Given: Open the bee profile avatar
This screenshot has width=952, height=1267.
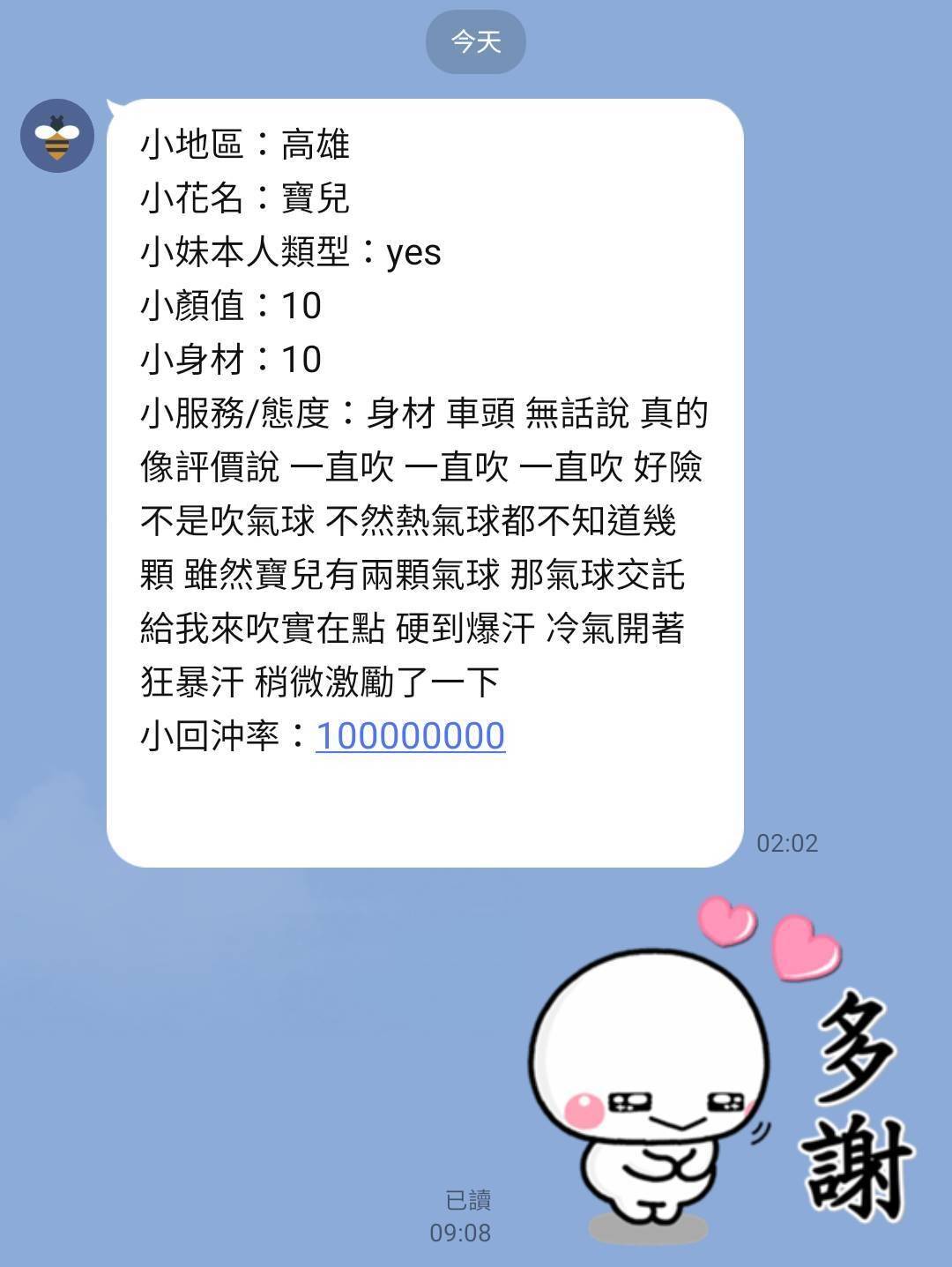Looking at the screenshot, I should click(57, 136).
